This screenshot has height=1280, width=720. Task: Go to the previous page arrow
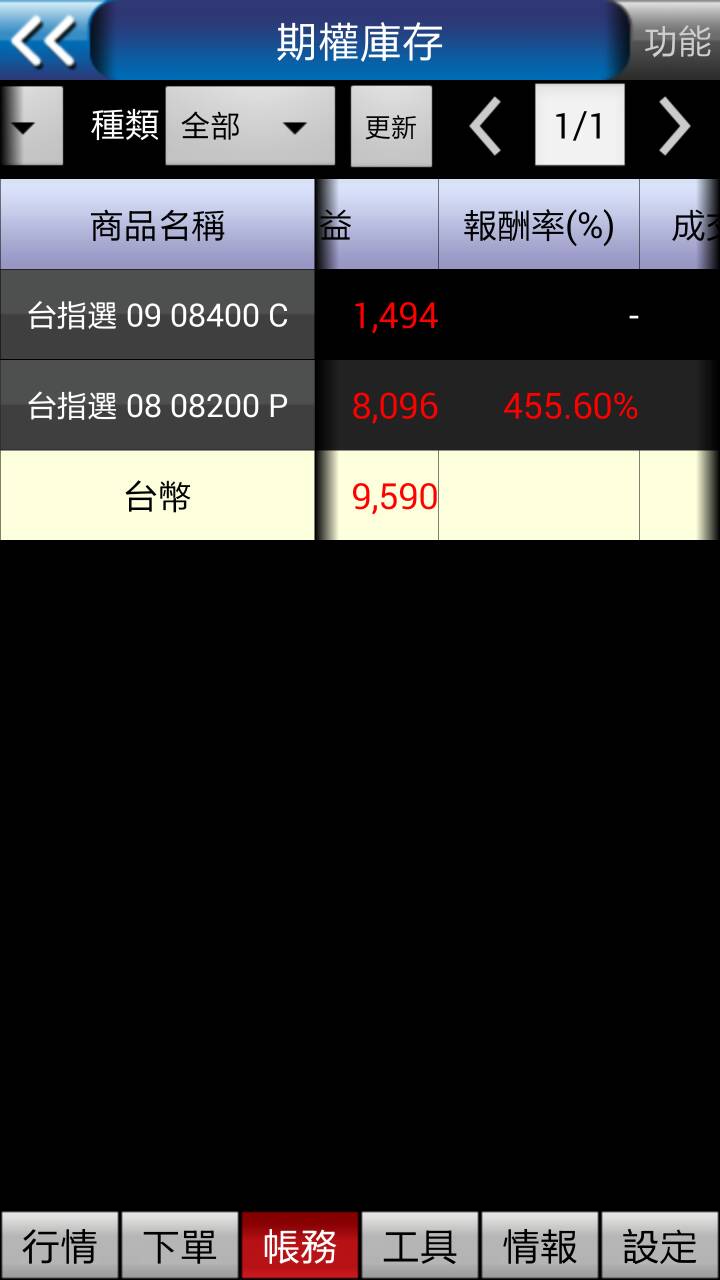(486, 126)
